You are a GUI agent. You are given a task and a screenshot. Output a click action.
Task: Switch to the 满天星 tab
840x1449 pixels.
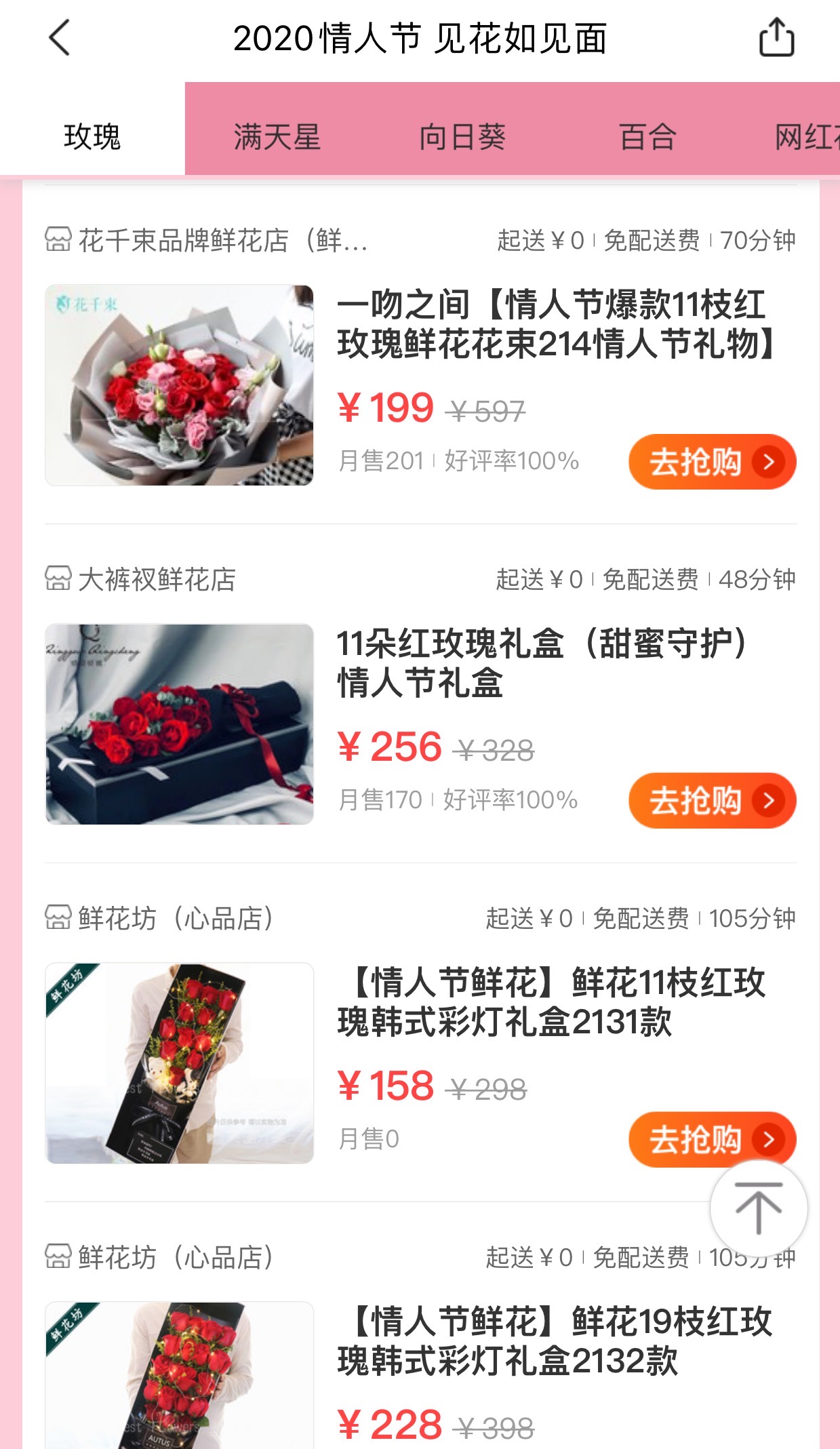click(277, 137)
